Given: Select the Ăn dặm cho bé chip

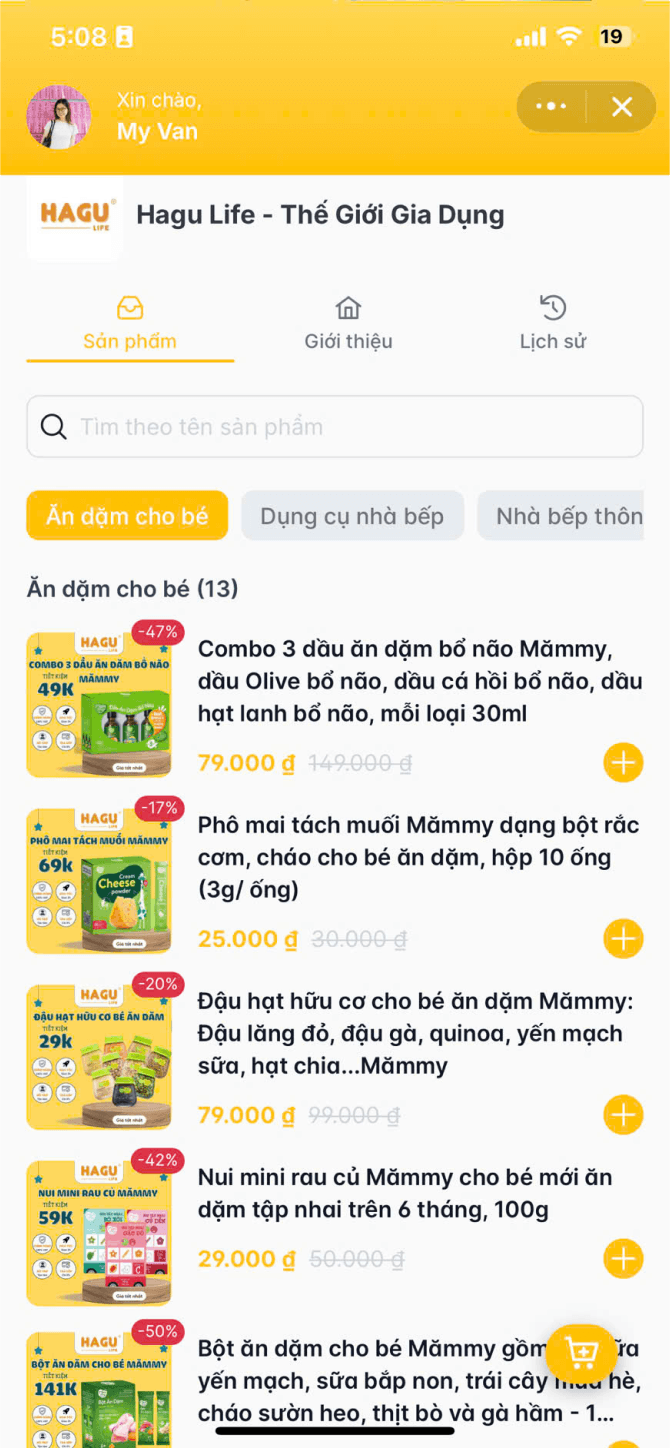Looking at the screenshot, I should coord(127,516).
